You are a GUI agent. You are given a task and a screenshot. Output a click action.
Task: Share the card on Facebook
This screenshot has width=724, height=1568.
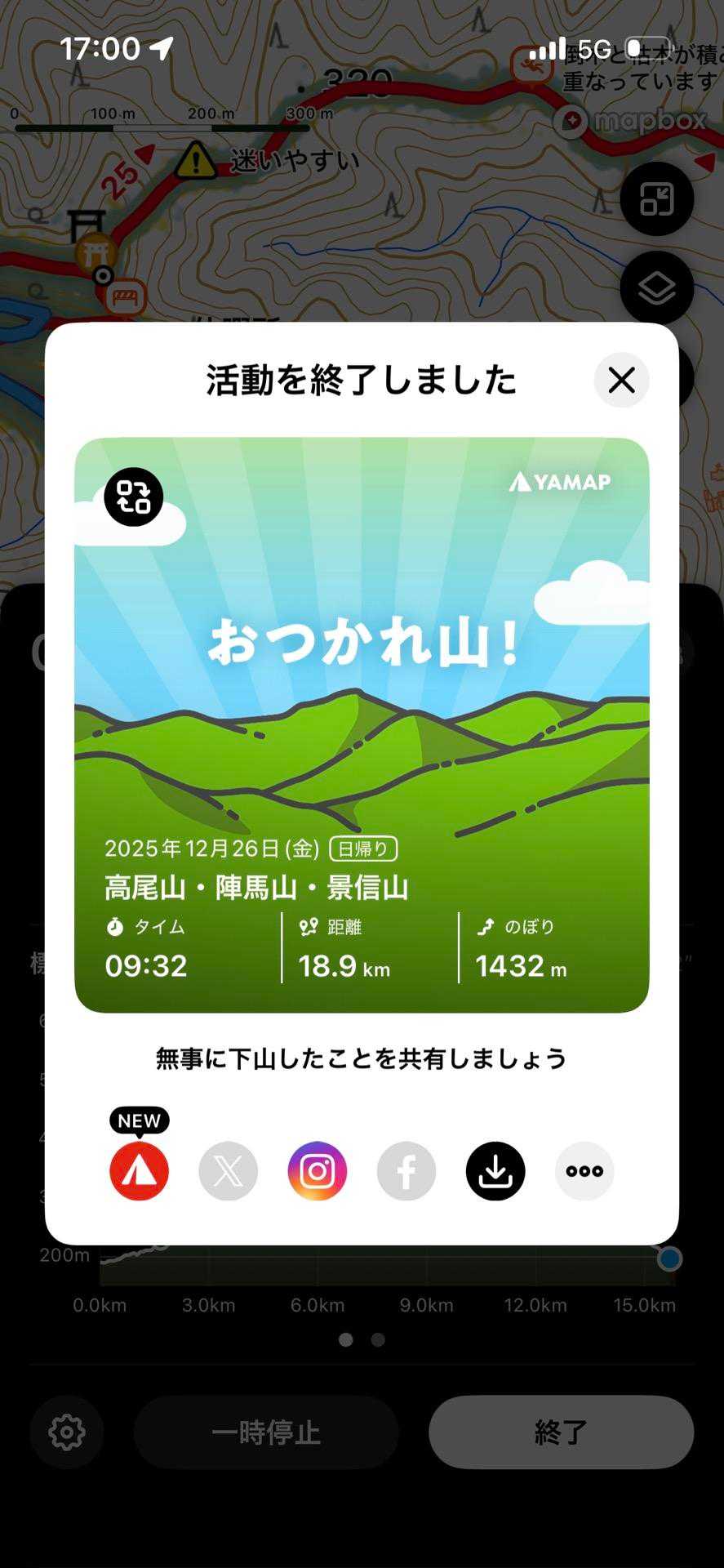[406, 1171]
